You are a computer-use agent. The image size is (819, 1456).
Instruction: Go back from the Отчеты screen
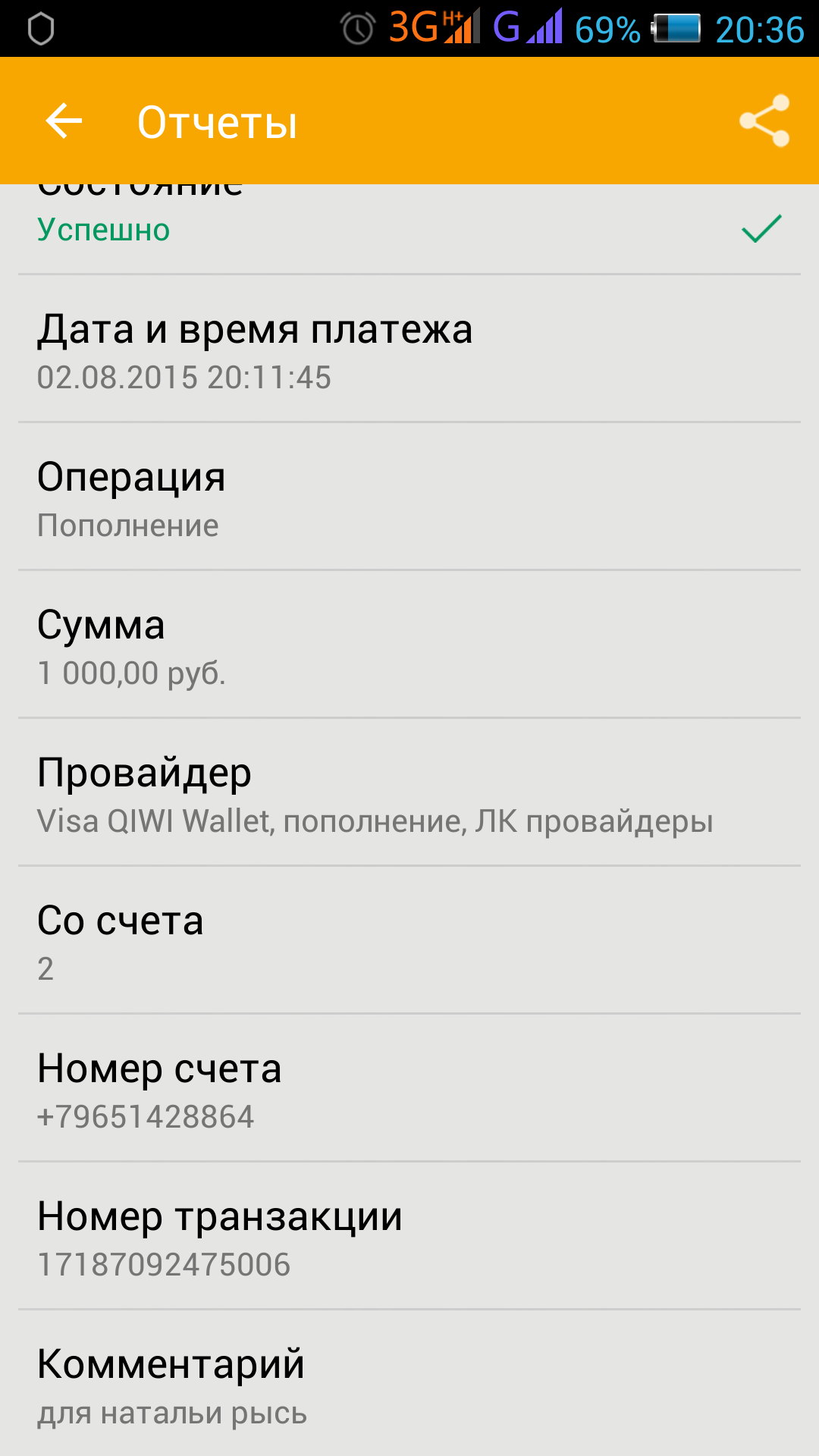tap(64, 121)
